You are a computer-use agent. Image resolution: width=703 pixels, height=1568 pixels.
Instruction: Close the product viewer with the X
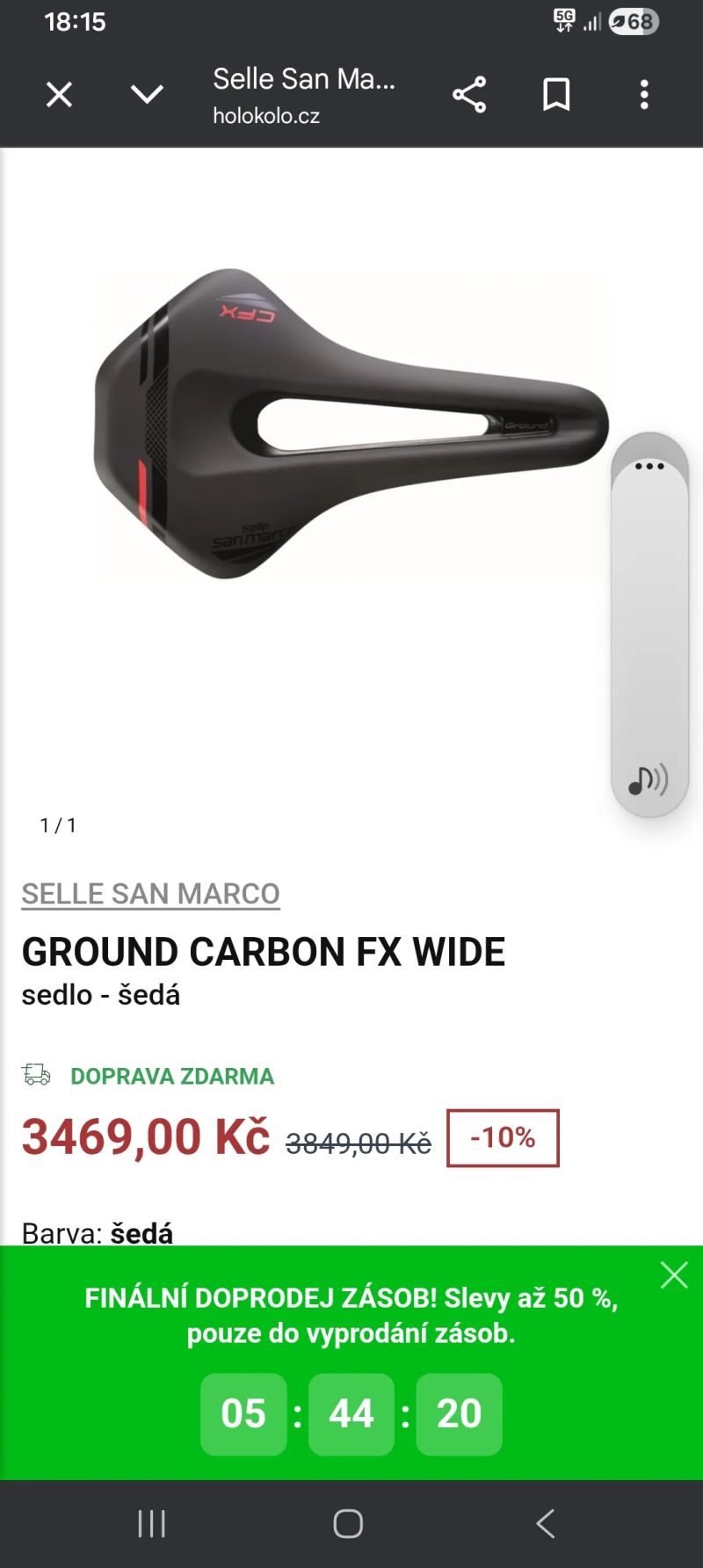(x=58, y=93)
